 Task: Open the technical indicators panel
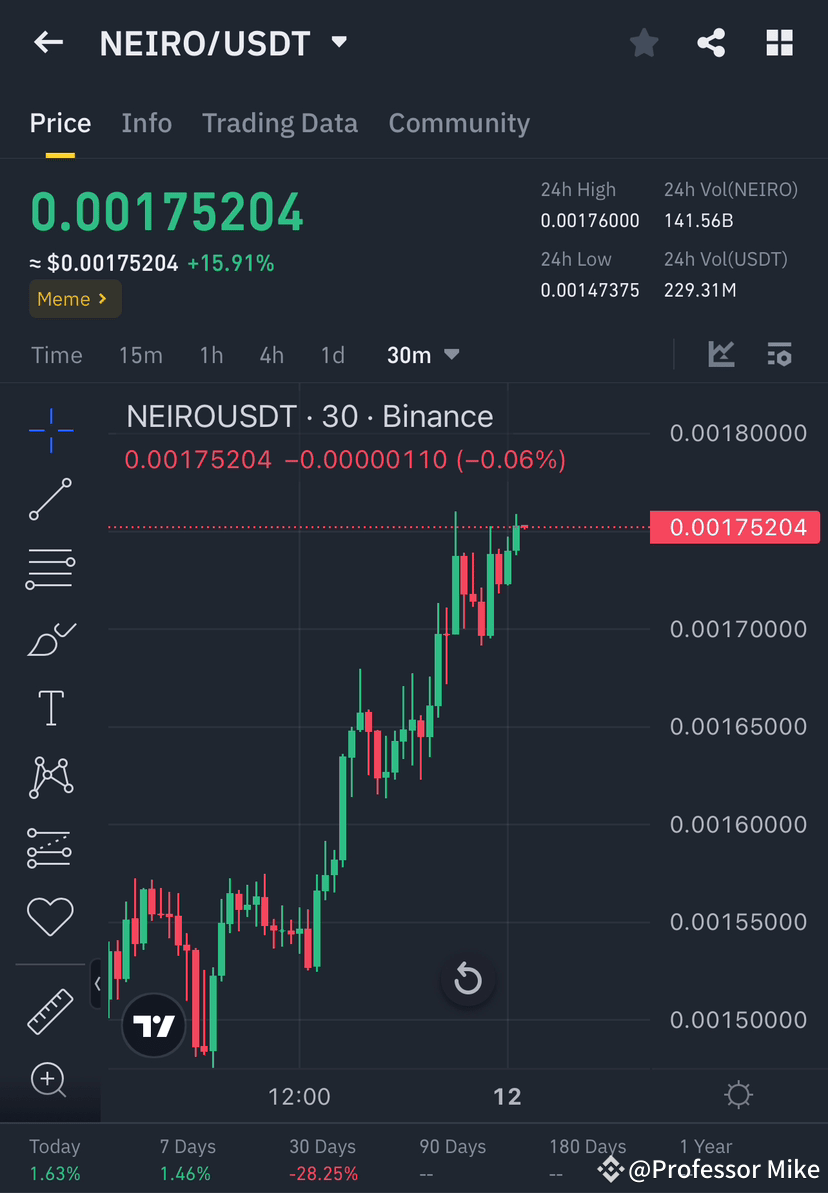coord(720,354)
